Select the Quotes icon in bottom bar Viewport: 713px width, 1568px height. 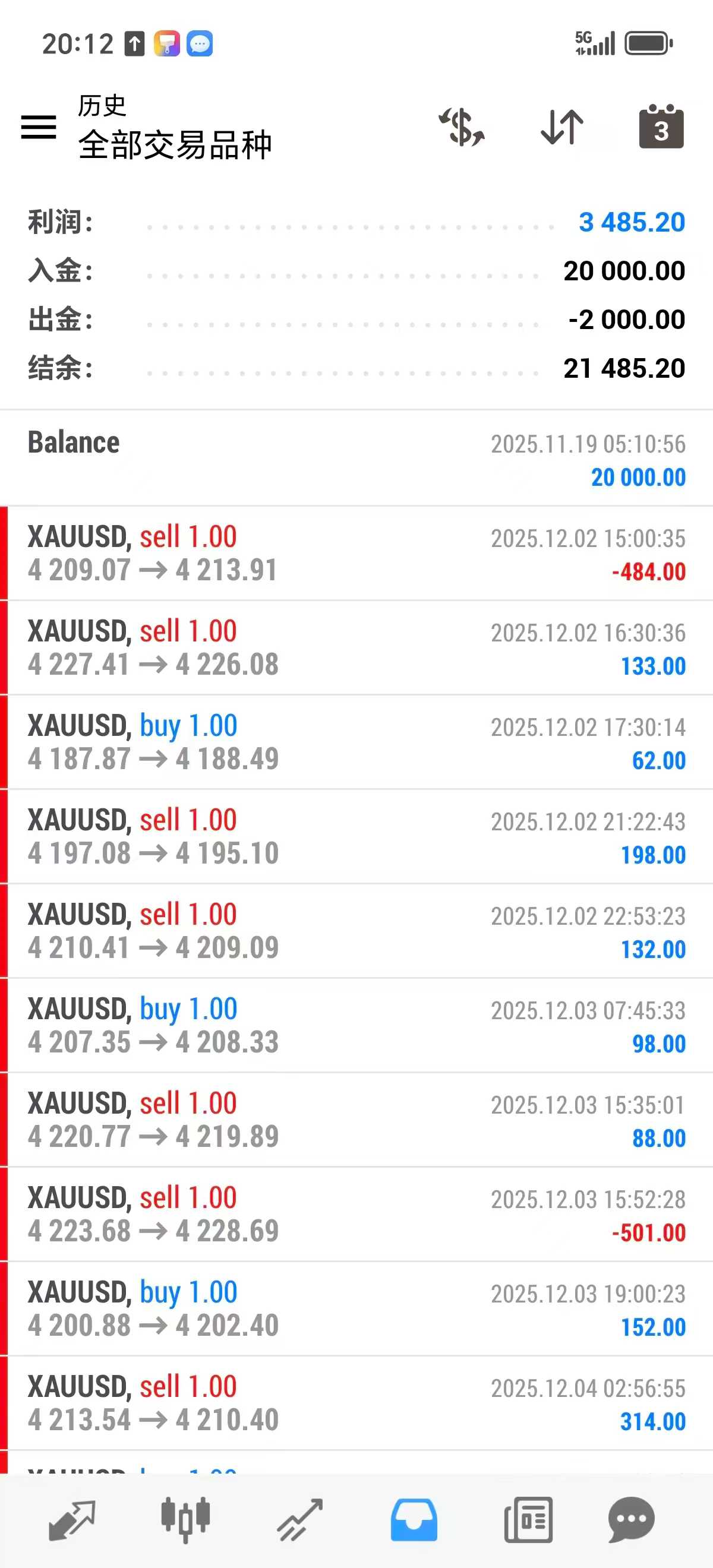72,1520
